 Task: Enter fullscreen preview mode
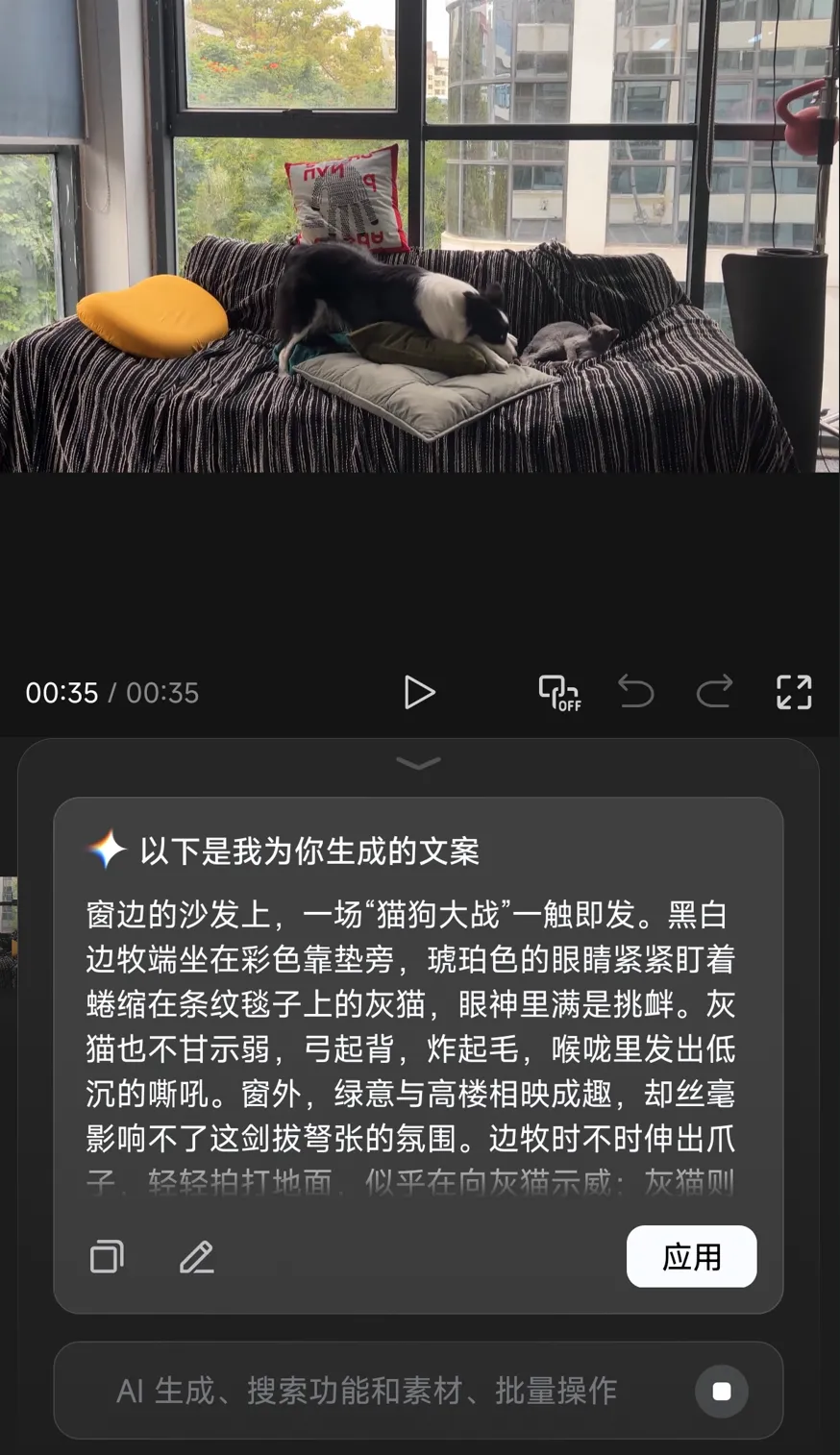point(793,692)
